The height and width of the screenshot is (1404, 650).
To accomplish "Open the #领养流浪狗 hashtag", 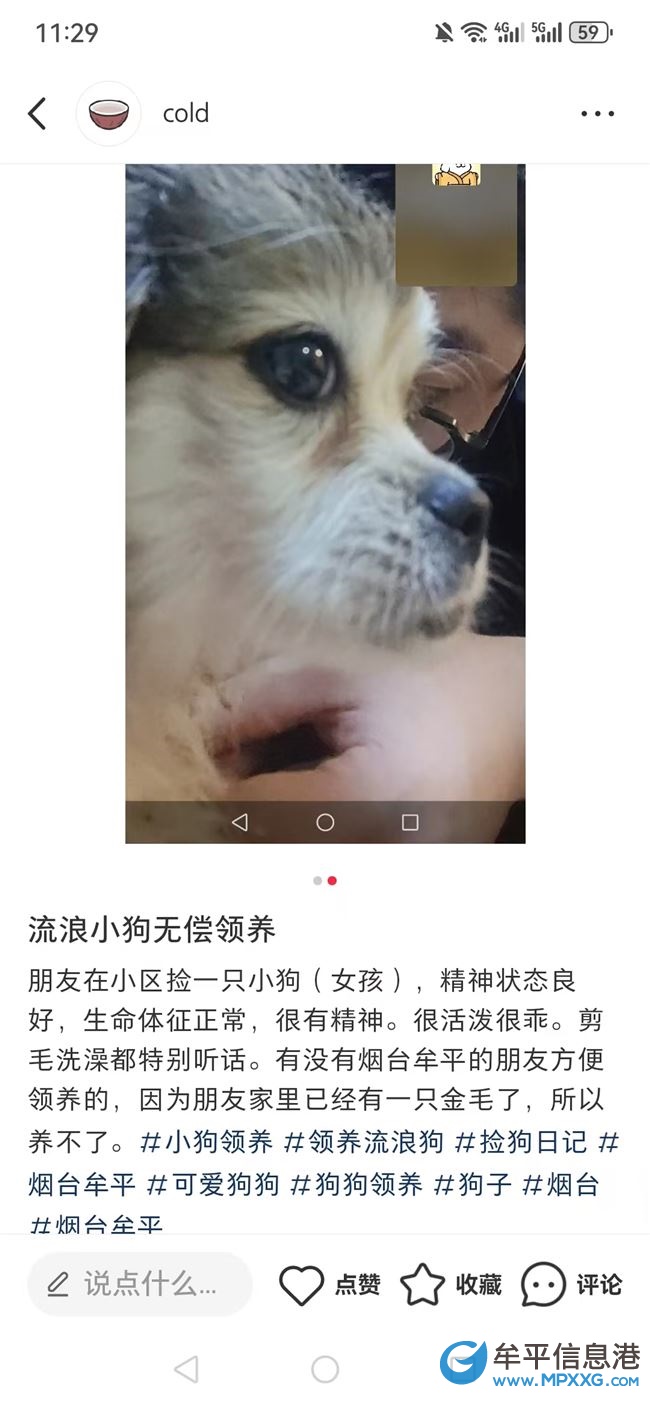I will 364,1141.
